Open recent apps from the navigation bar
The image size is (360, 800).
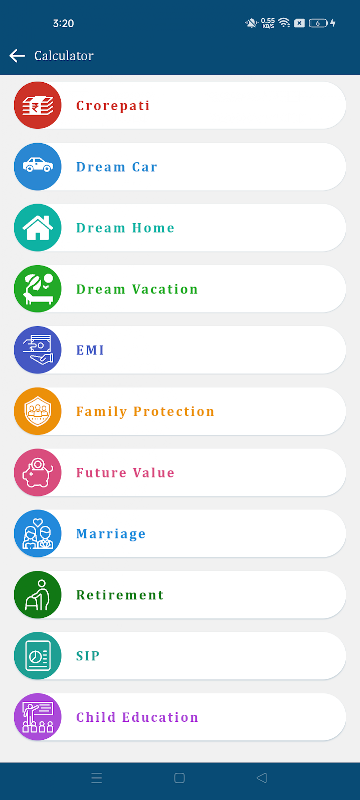click(97, 778)
